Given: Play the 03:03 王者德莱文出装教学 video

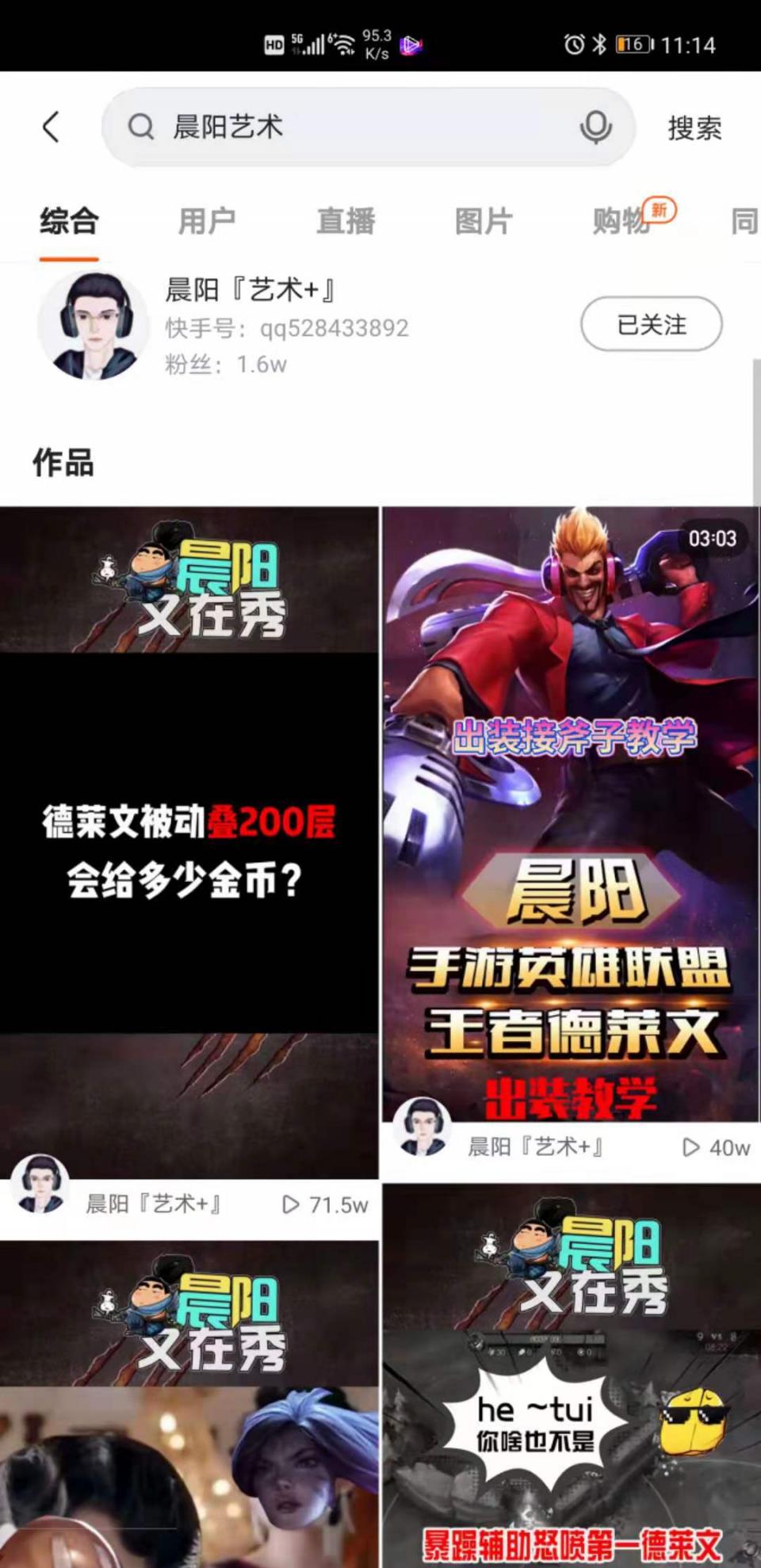Looking at the screenshot, I should (570, 816).
